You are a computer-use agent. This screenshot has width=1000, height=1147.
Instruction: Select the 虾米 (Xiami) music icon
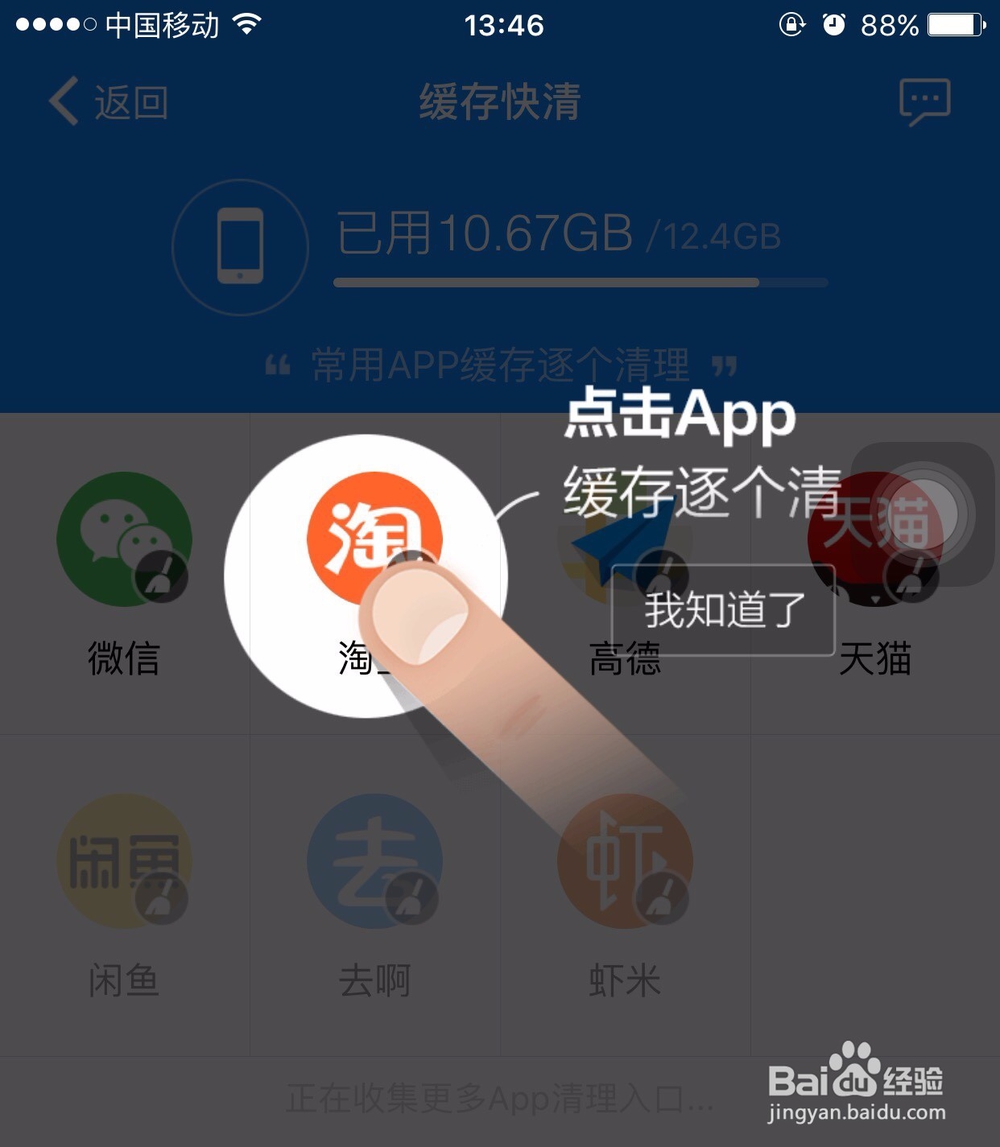pos(624,863)
